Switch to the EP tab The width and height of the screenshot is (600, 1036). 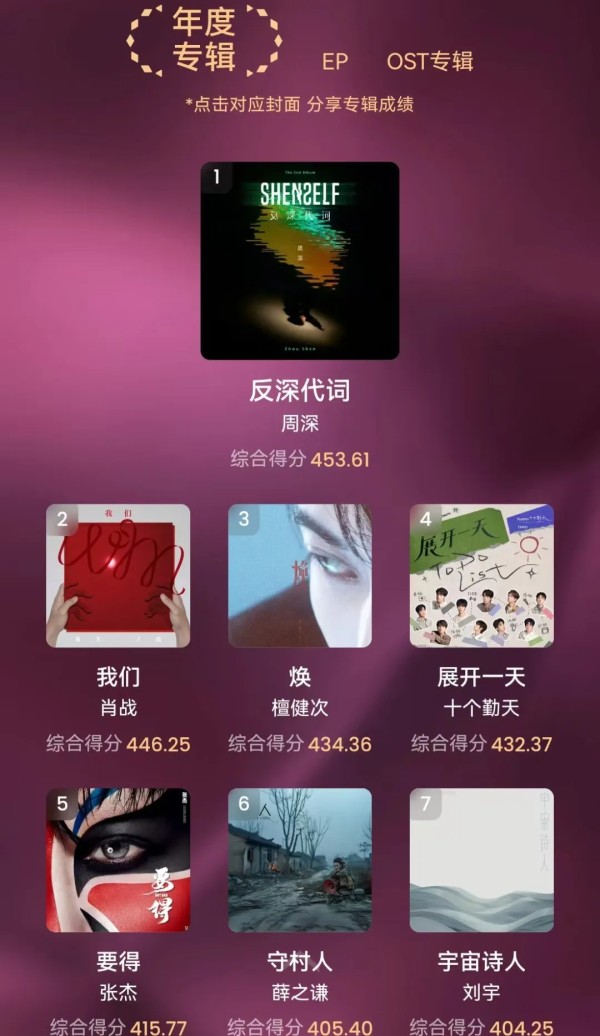point(335,61)
